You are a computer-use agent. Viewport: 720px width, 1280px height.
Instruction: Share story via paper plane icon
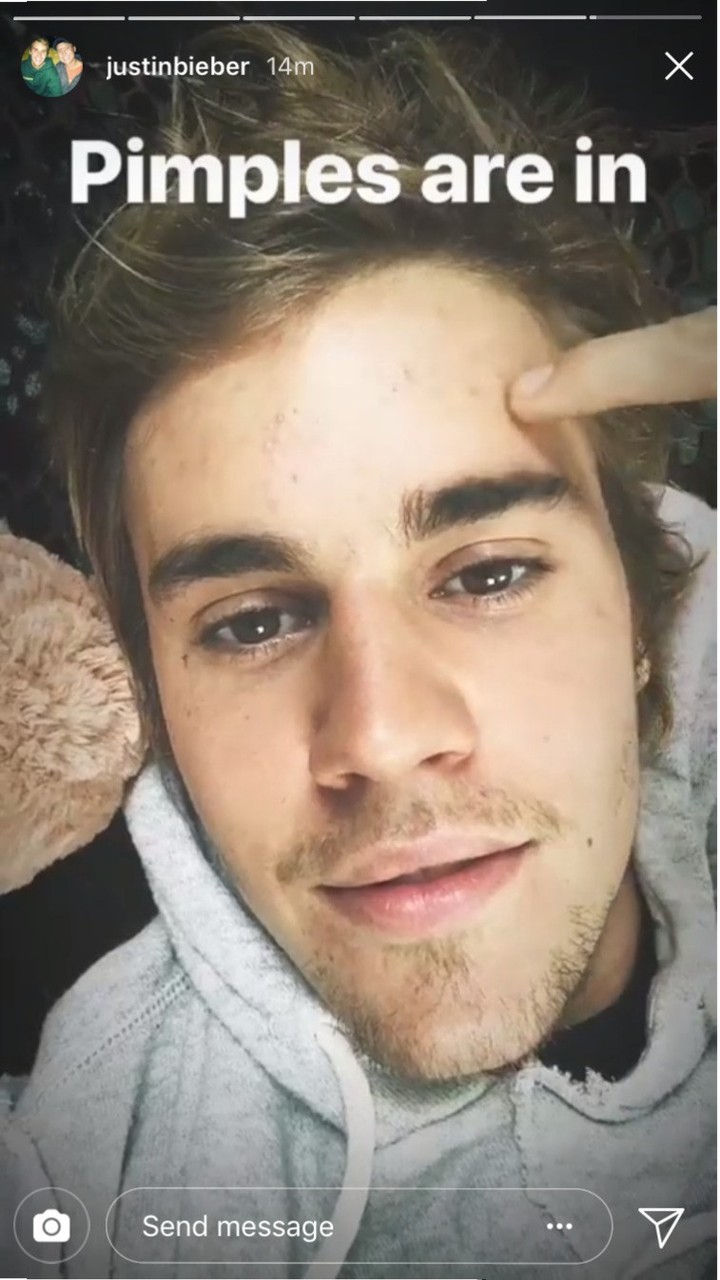pyautogui.click(x=661, y=1226)
